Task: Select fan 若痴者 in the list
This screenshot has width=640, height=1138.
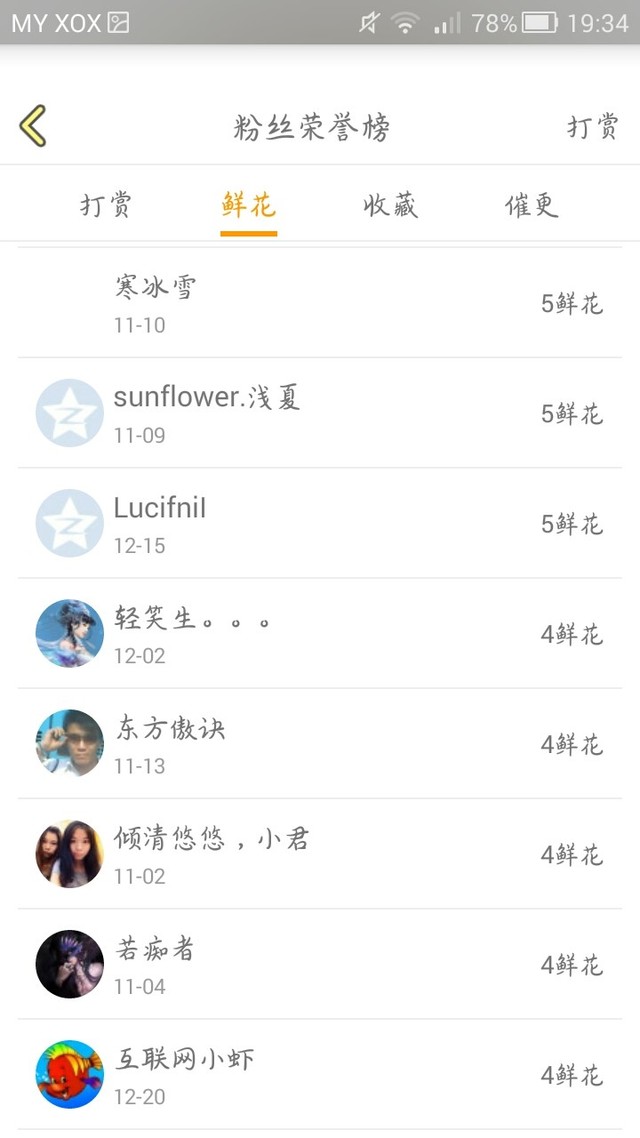Action: click(x=320, y=964)
